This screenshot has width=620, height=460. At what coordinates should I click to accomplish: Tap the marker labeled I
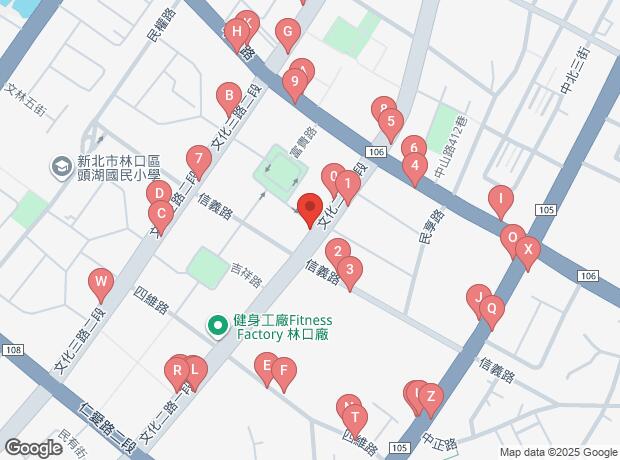501,203
